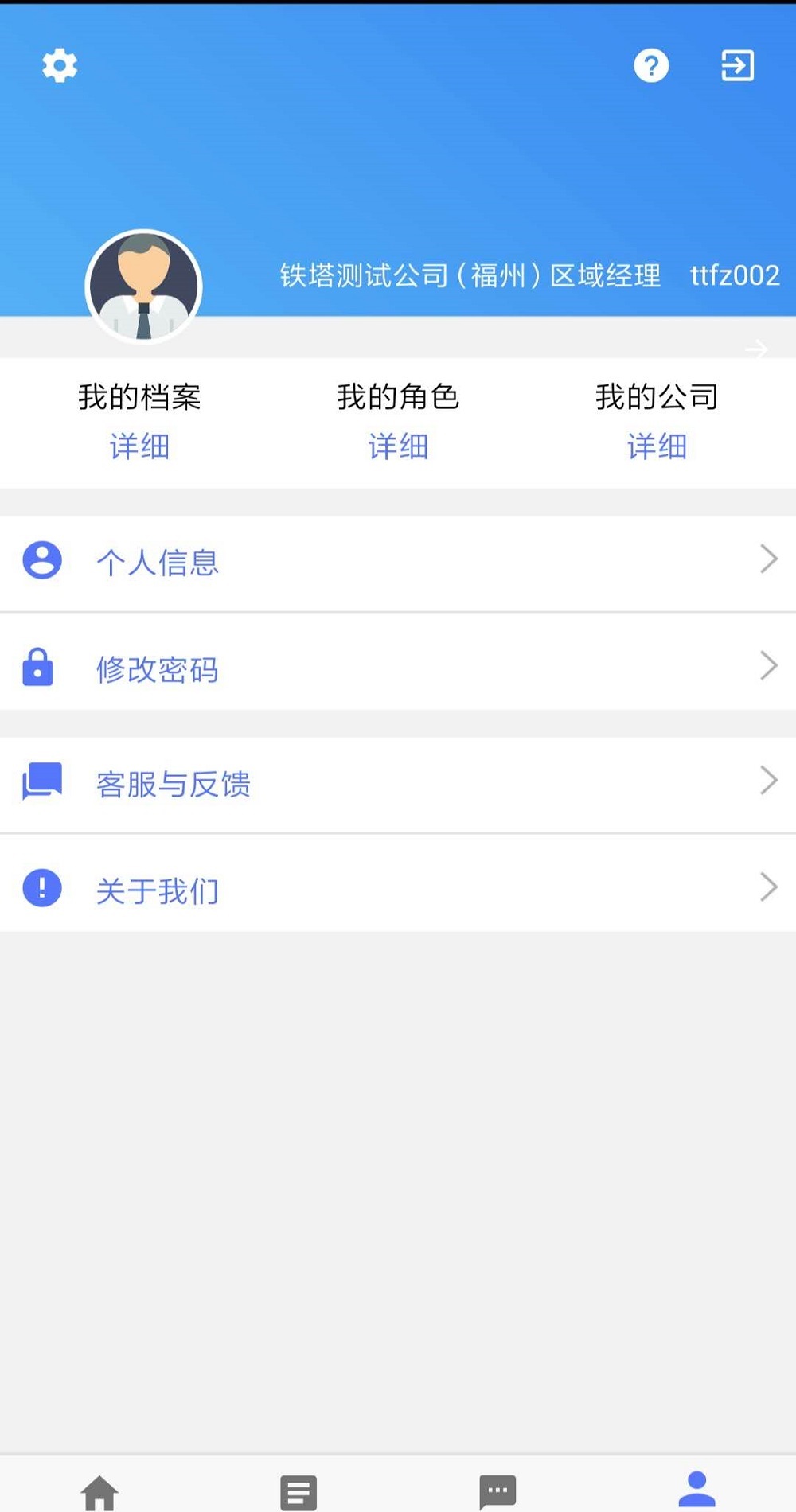Open 客服与反馈 support and feedback
This screenshot has height=1512, width=796.
(x=398, y=784)
